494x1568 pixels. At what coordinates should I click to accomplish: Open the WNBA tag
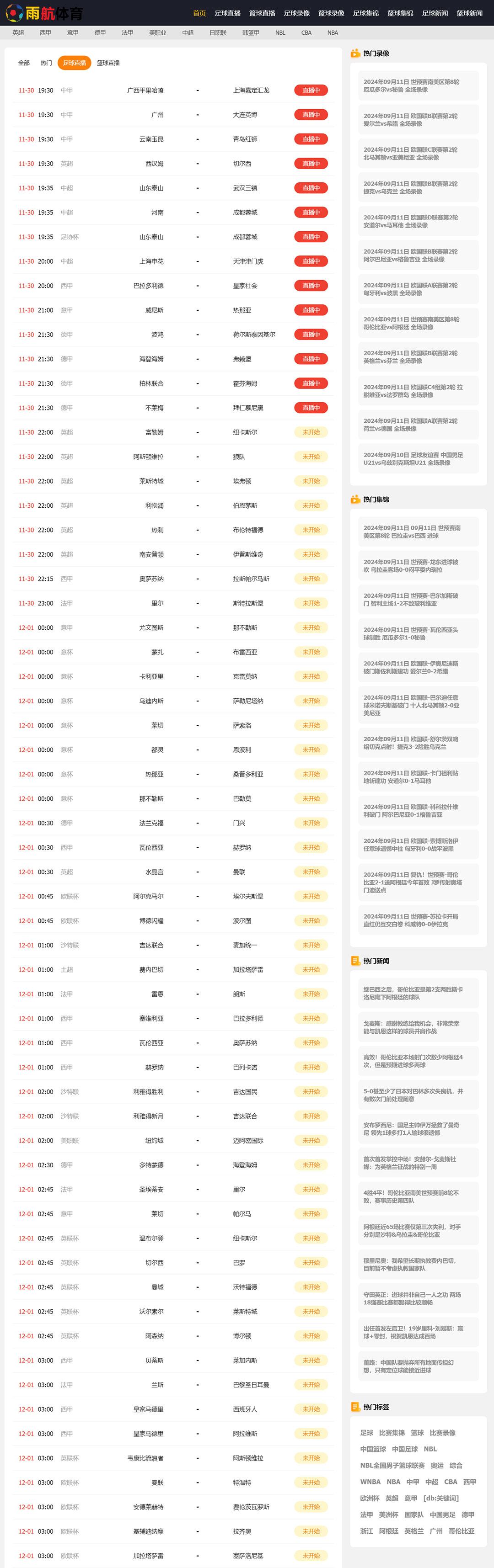point(370,1482)
